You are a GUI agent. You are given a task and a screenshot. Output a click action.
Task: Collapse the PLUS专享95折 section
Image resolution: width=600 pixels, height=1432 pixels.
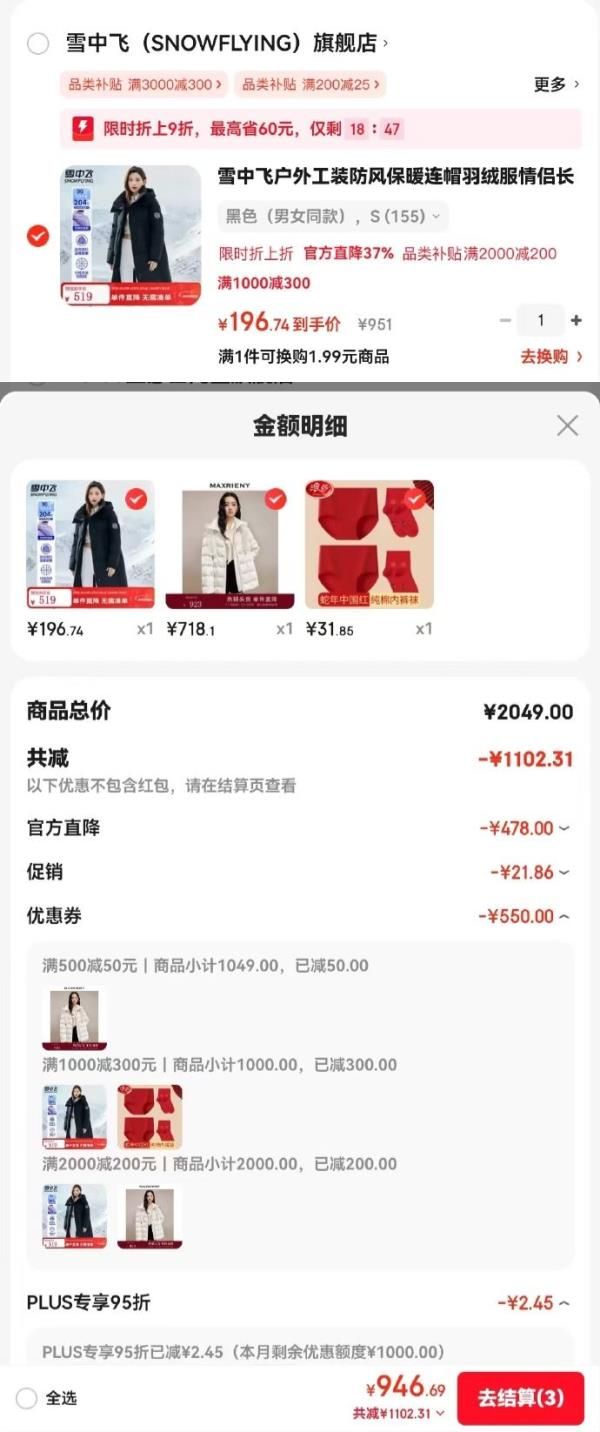(534, 1303)
